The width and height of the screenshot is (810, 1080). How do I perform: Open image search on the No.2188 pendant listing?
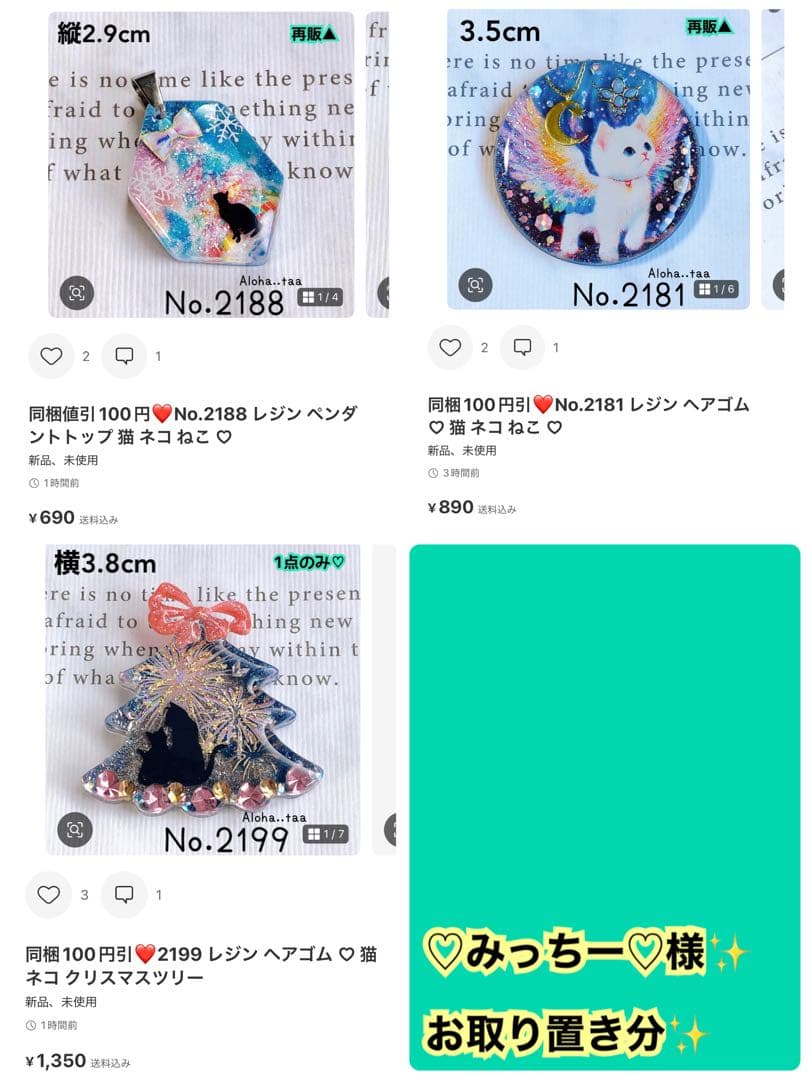tap(75, 294)
